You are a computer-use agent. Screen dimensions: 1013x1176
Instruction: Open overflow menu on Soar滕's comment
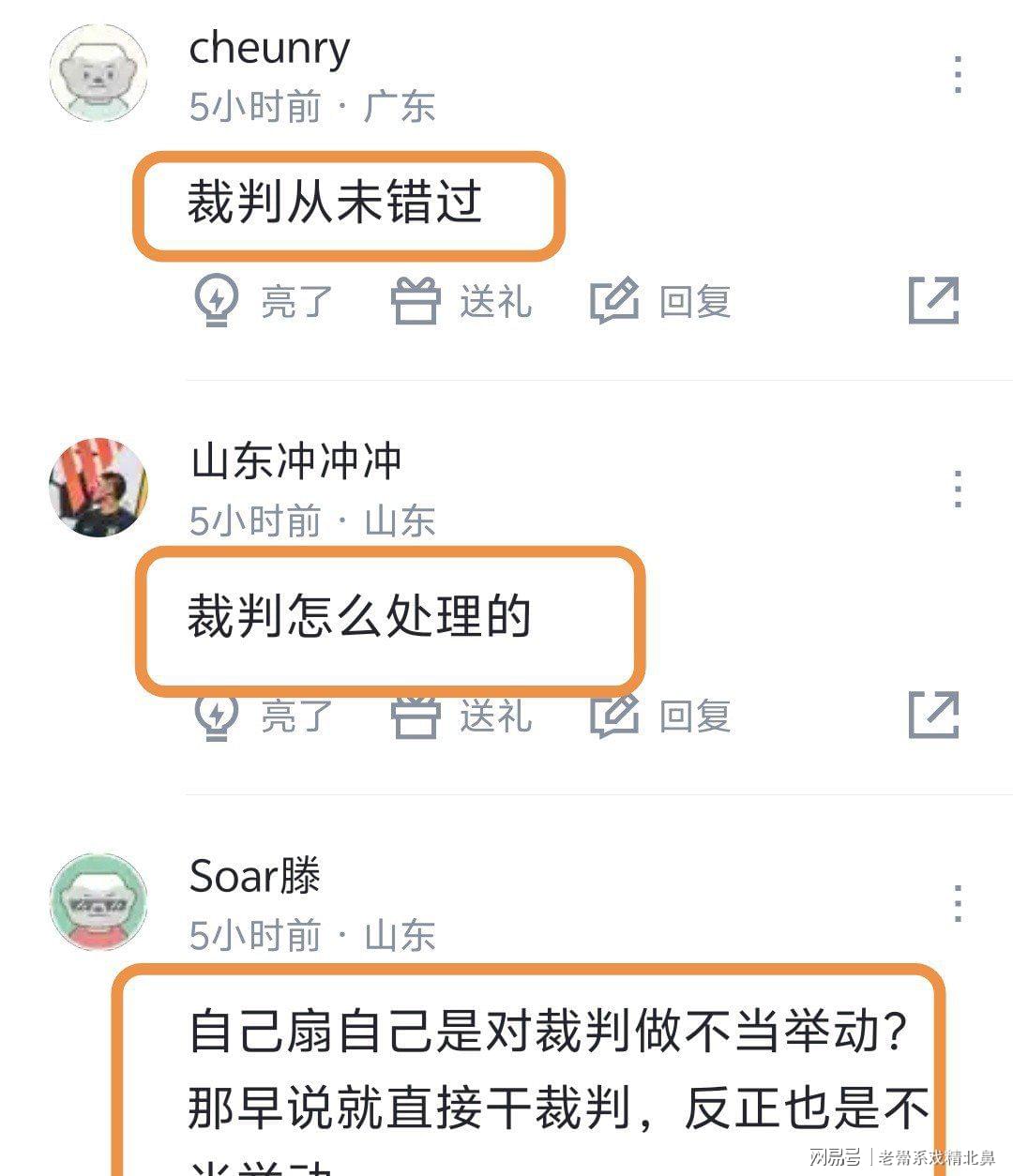pyautogui.click(x=957, y=903)
